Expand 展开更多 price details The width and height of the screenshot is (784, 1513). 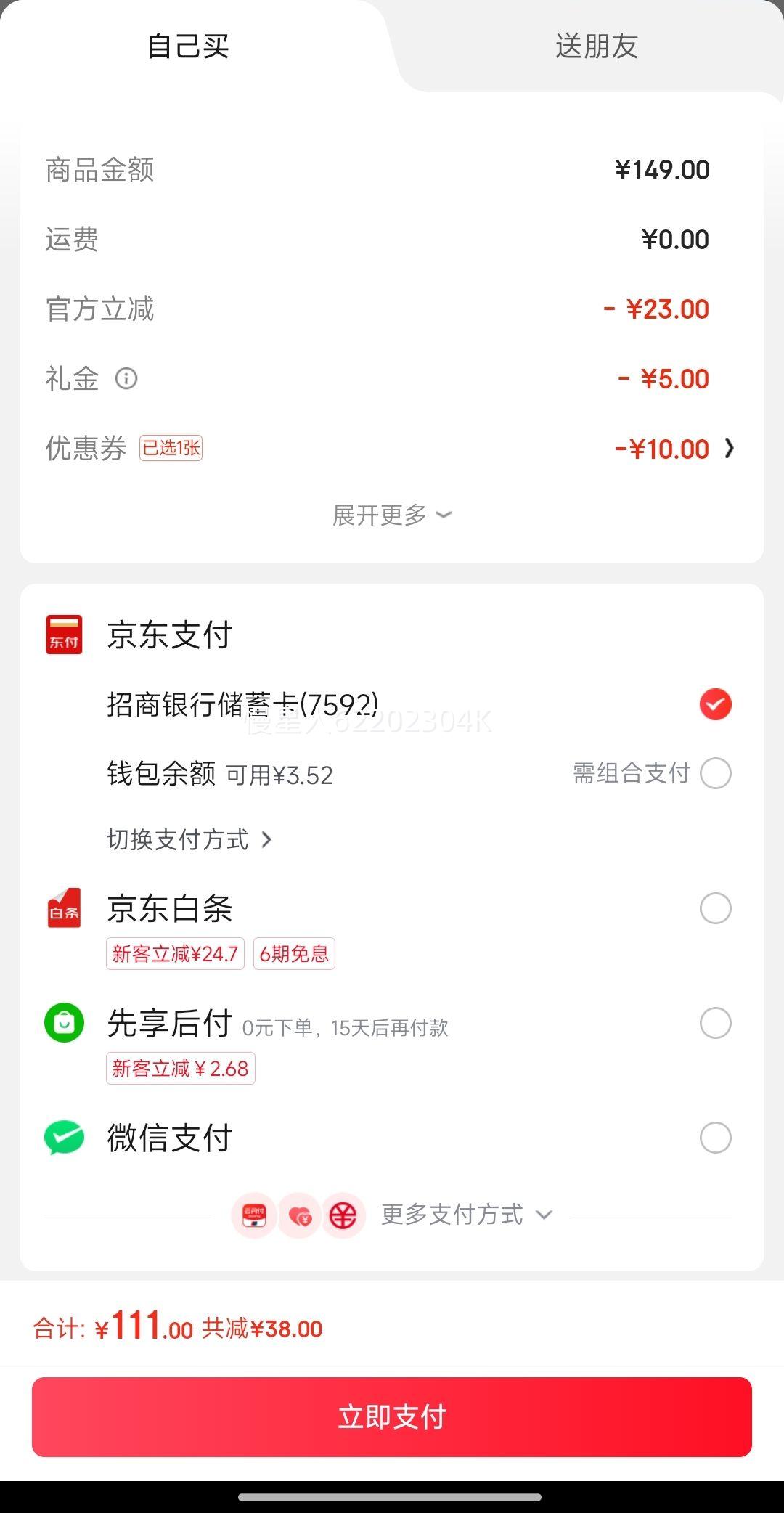pos(392,515)
